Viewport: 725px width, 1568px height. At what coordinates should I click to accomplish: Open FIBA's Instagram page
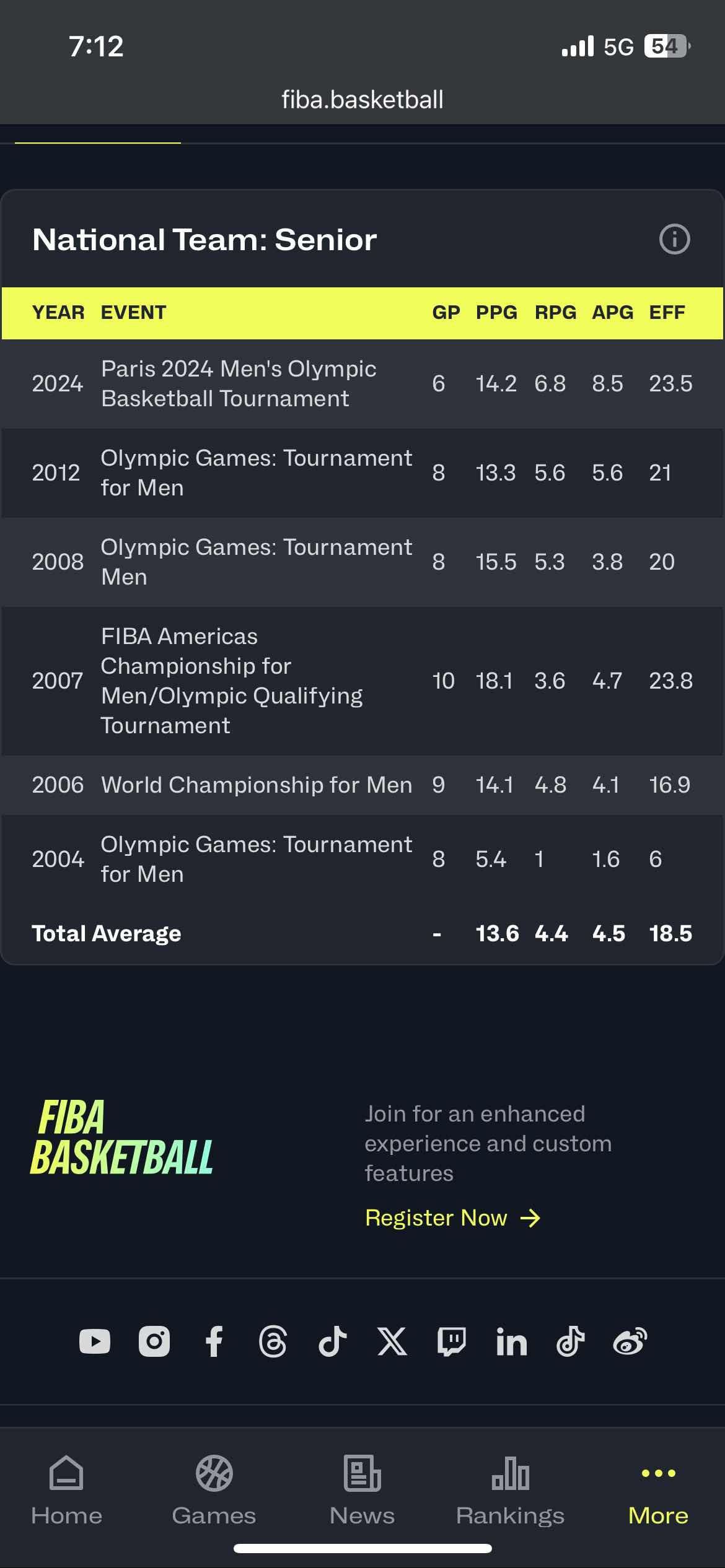point(154,1341)
